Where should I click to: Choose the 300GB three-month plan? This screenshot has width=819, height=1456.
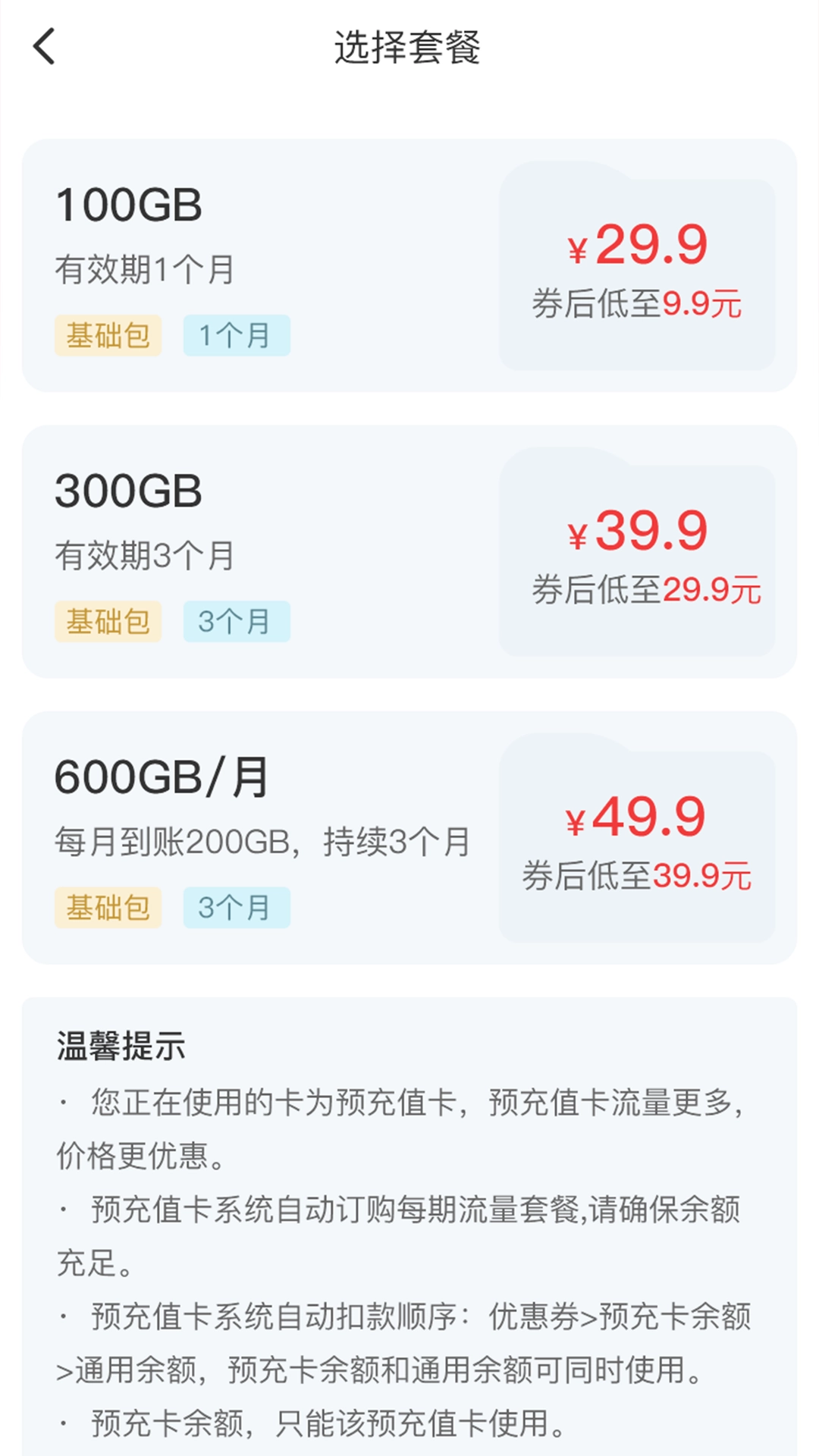[x=409, y=551]
